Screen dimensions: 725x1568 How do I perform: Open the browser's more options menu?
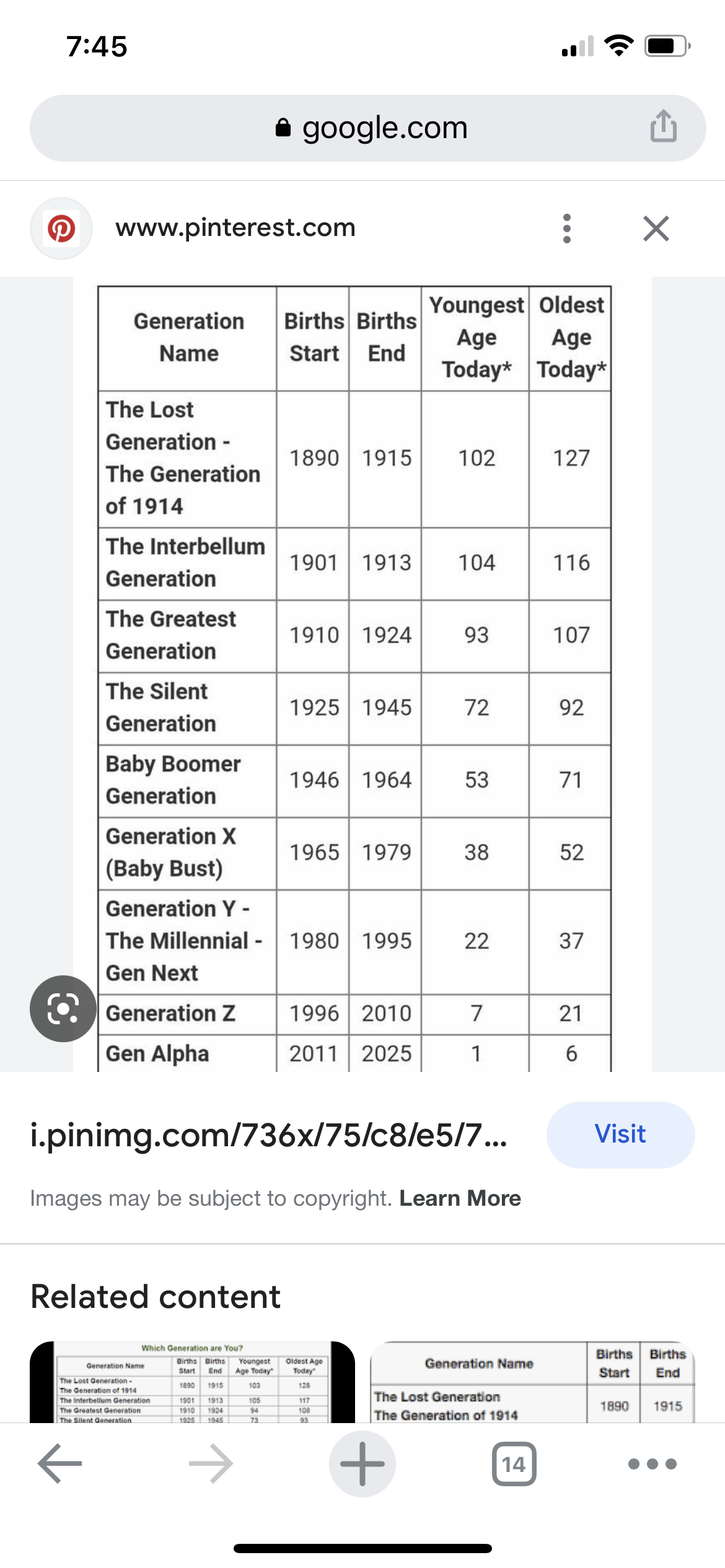652,1464
